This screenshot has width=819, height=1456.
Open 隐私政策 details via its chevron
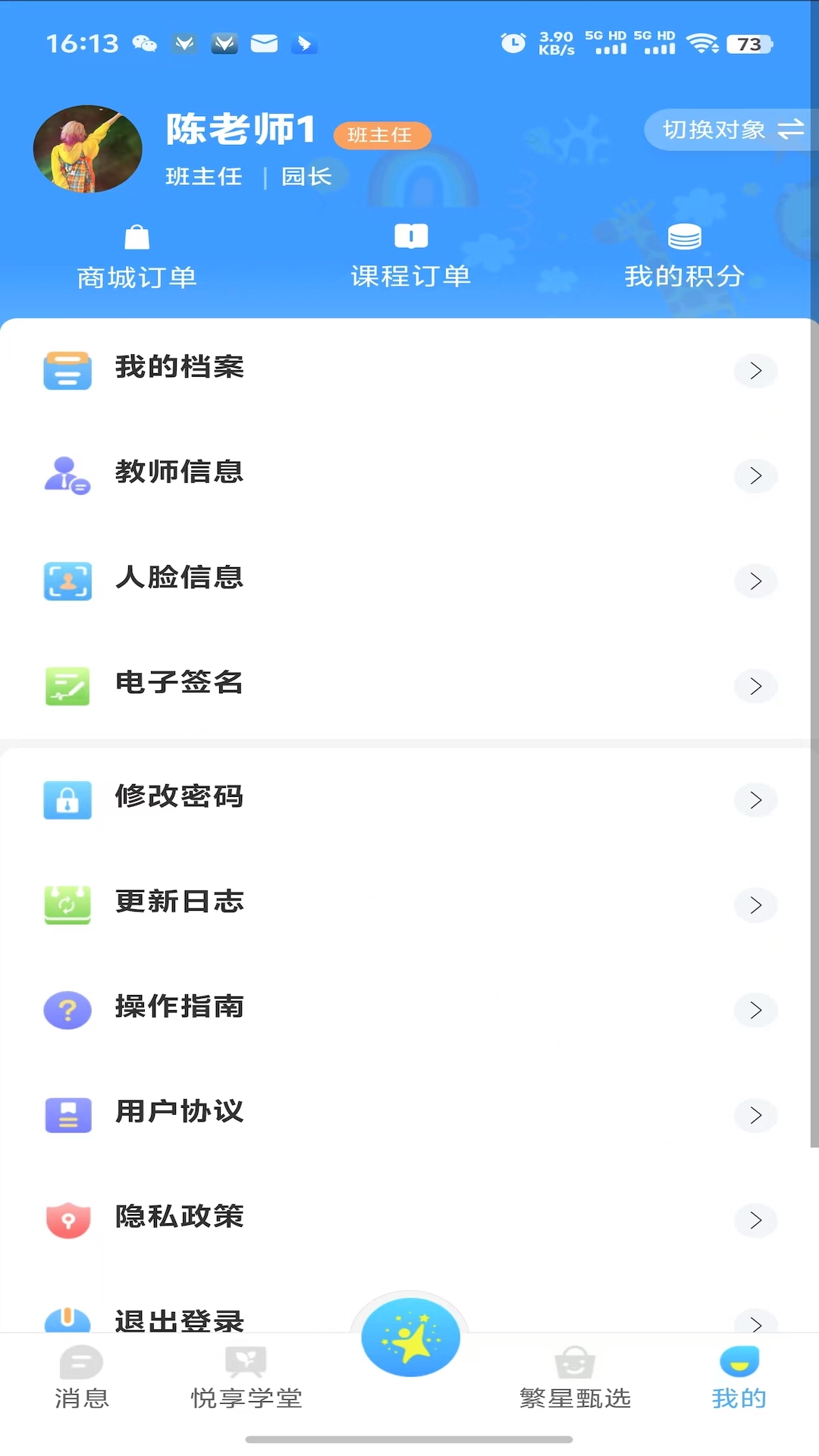click(x=755, y=1221)
